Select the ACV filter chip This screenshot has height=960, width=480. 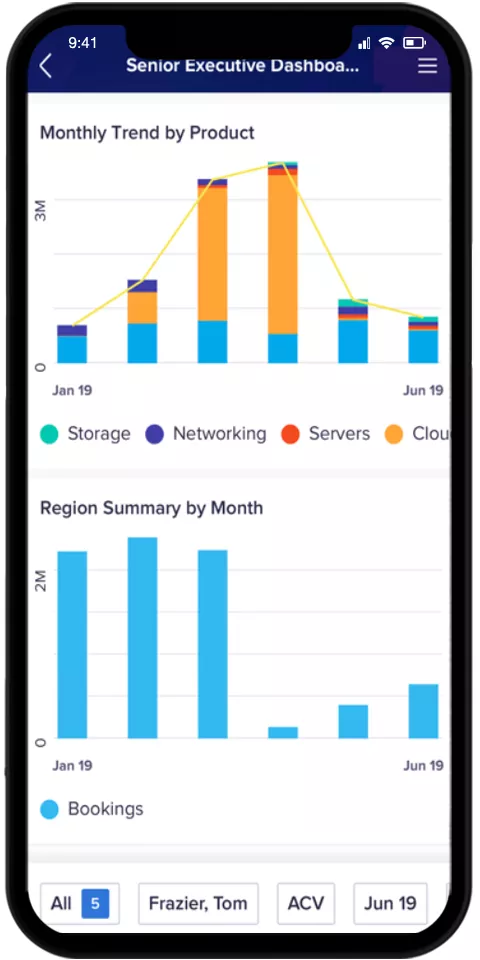(306, 903)
